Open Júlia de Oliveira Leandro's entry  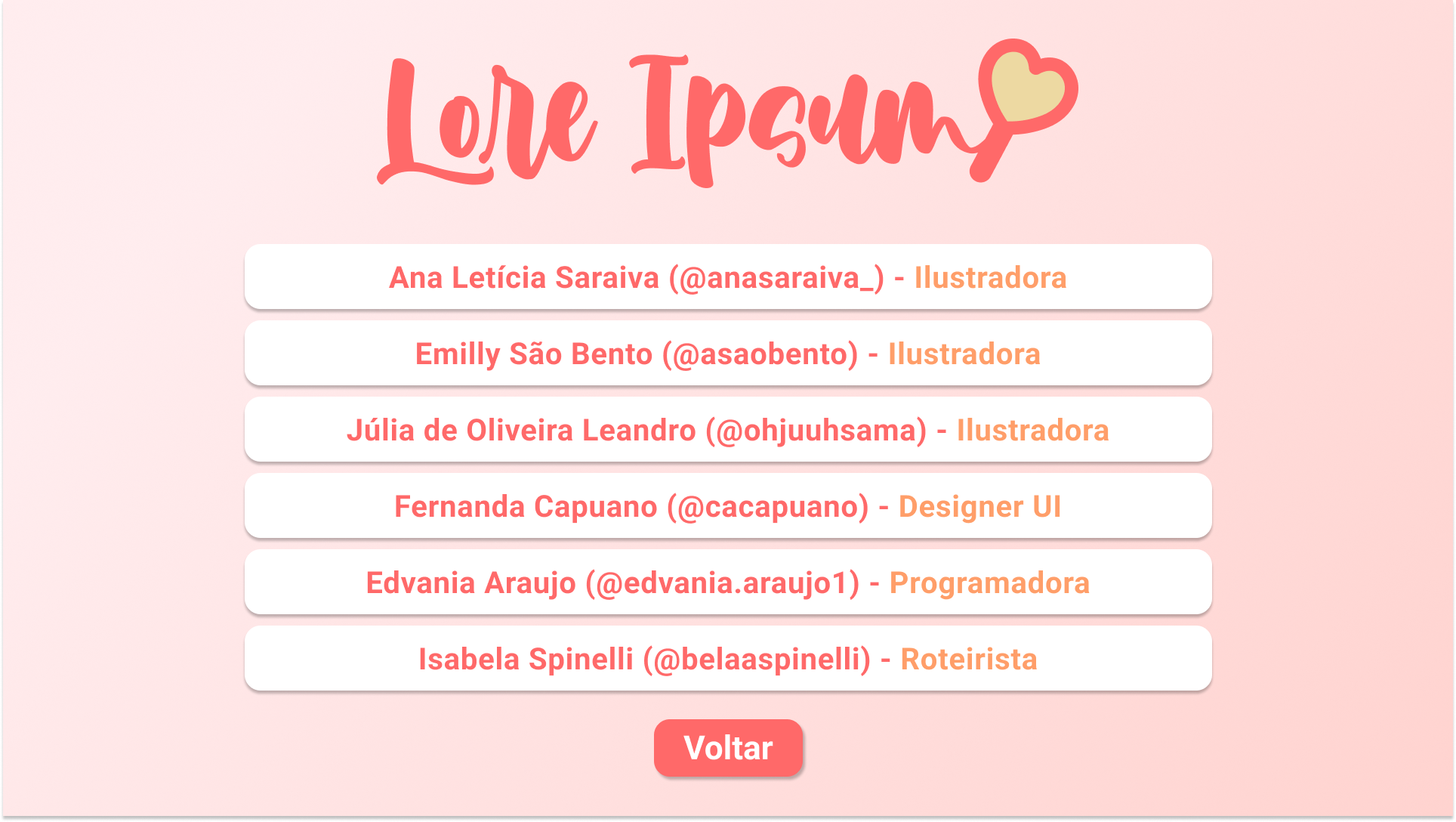pos(728,430)
